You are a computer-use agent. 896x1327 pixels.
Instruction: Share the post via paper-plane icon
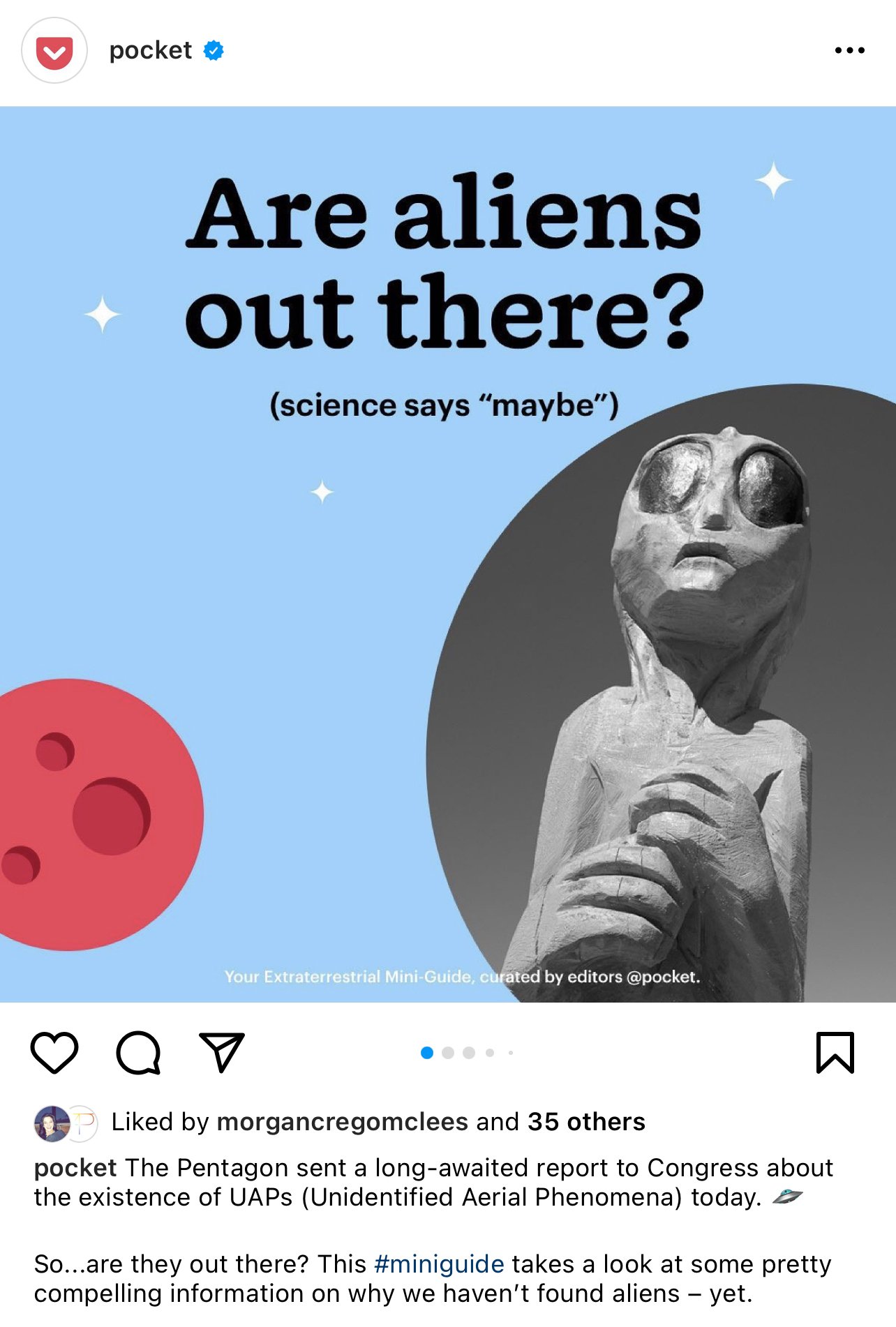222,1052
